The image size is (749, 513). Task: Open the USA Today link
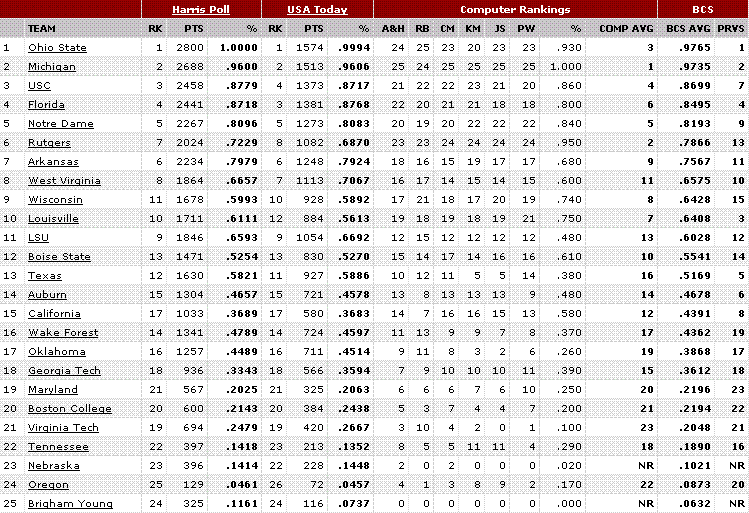pos(317,9)
